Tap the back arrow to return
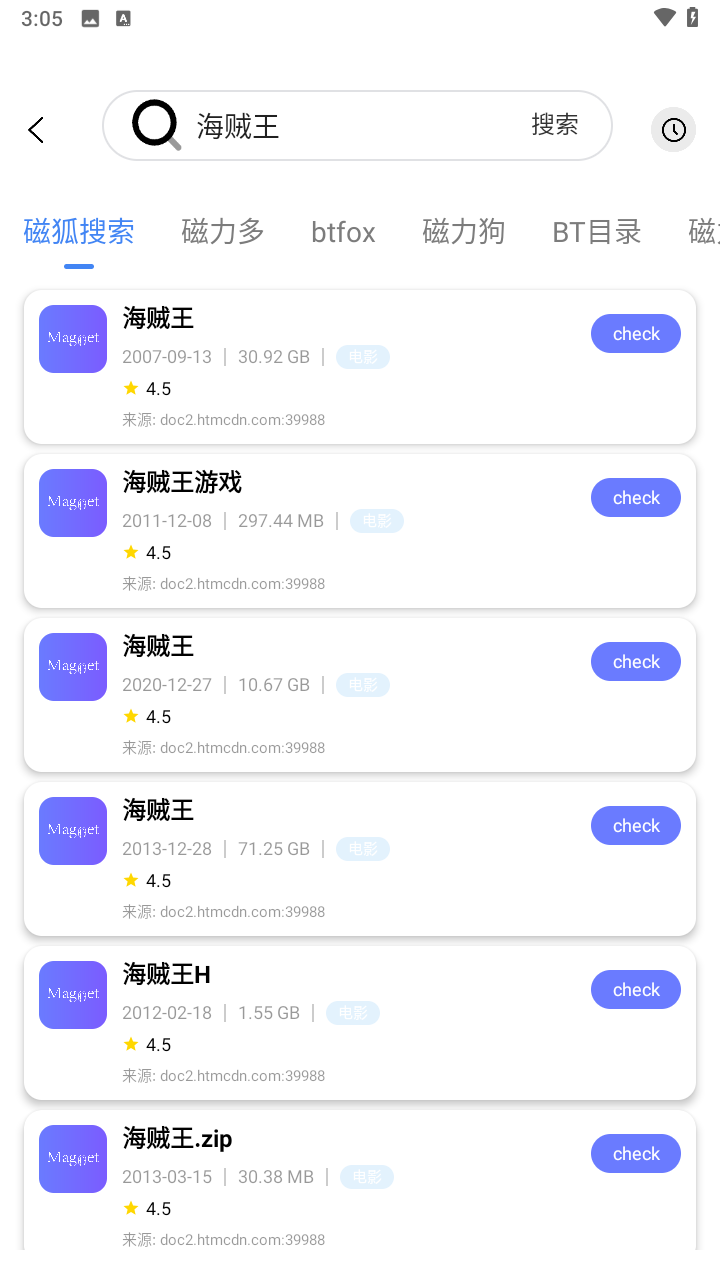This screenshot has height=1280, width=720. (x=36, y=129)
